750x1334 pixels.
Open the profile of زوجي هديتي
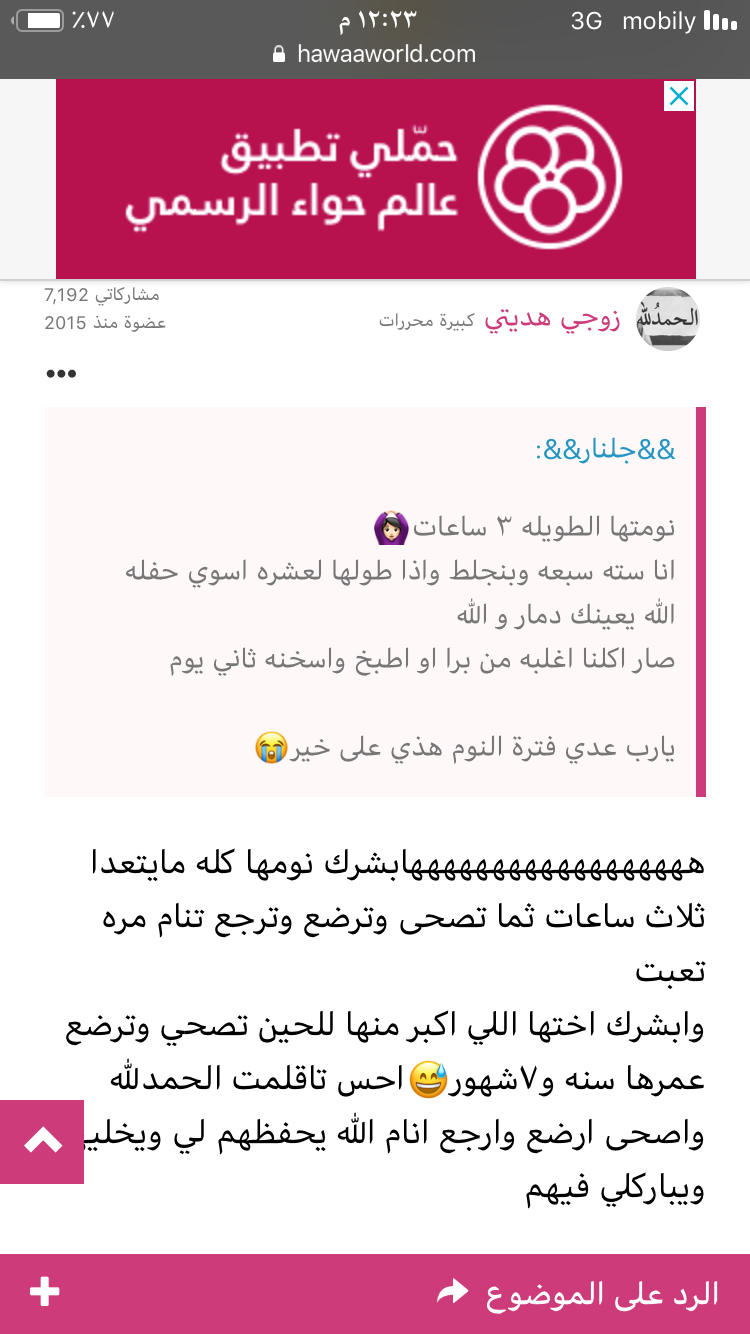point(552,320)
